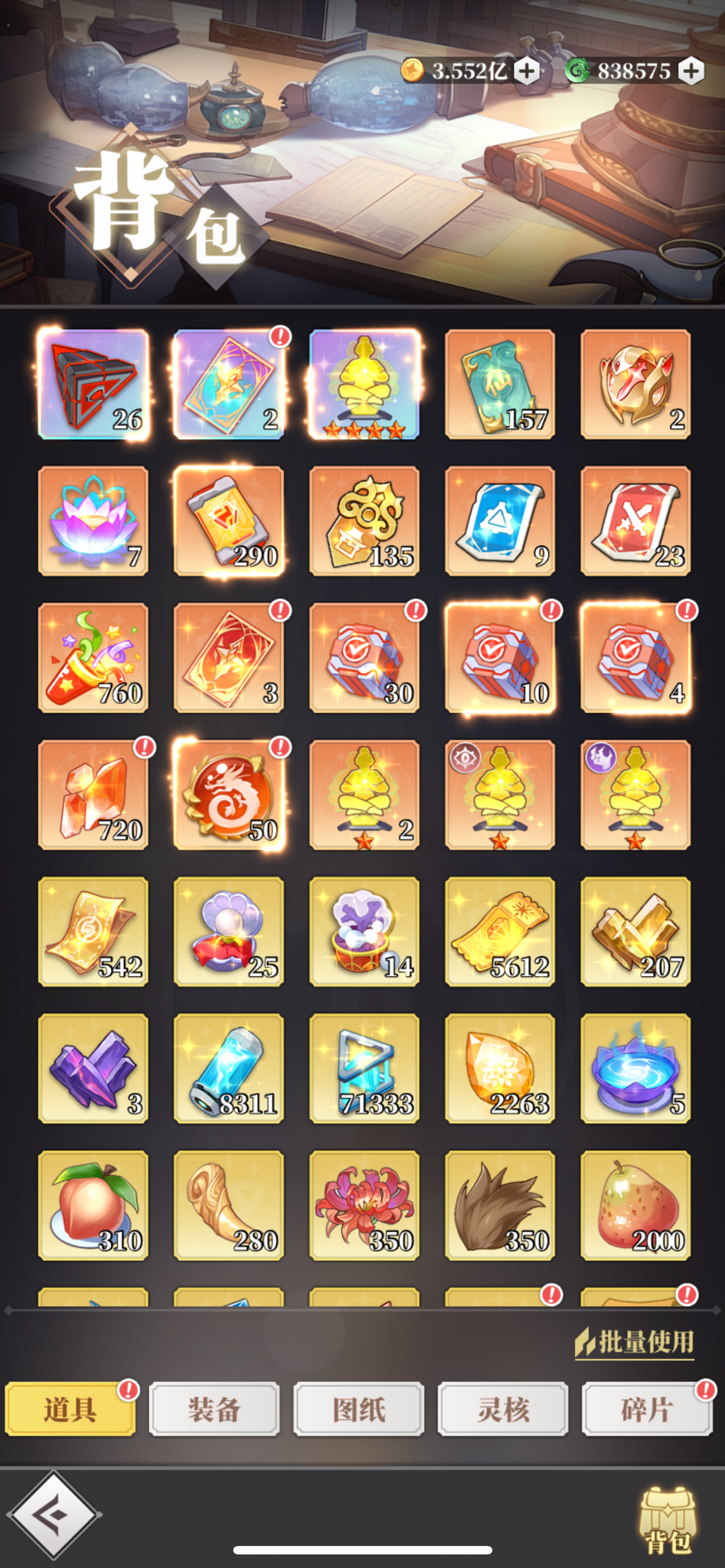Switch to the 碎片 tab
The image size is (725, 1568).
click(647, 1410)
